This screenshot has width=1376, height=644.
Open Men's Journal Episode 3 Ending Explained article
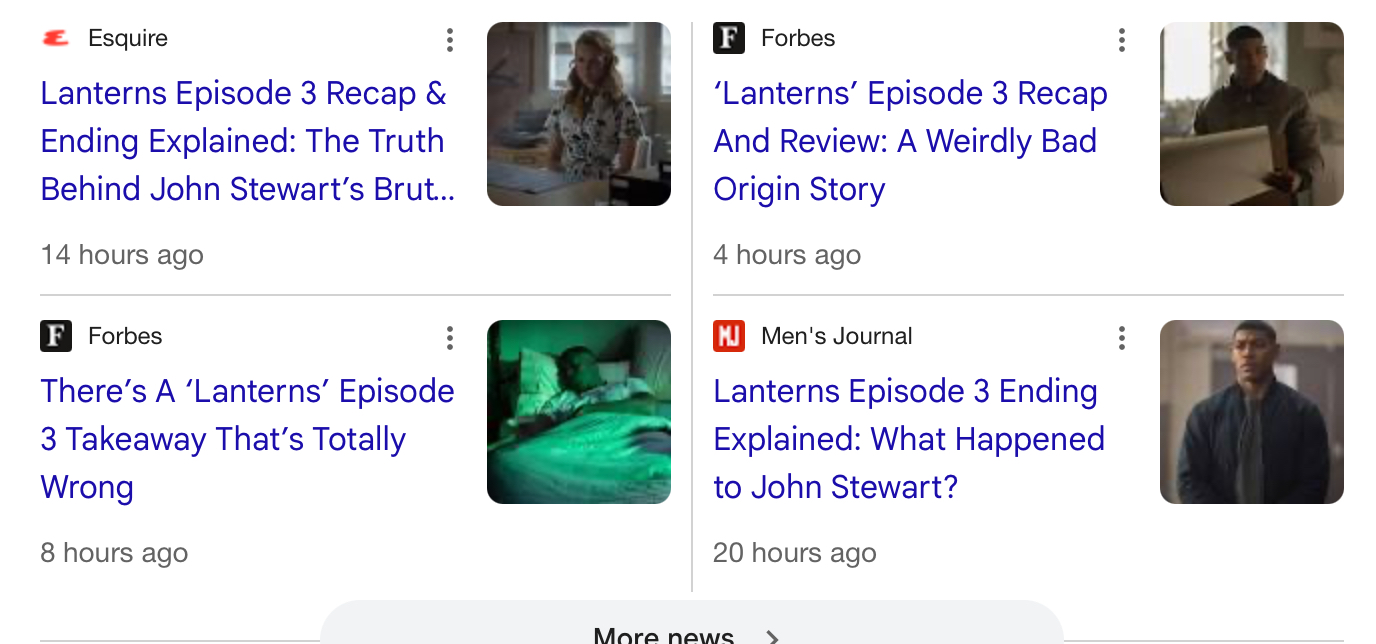(x=909, y=439)
